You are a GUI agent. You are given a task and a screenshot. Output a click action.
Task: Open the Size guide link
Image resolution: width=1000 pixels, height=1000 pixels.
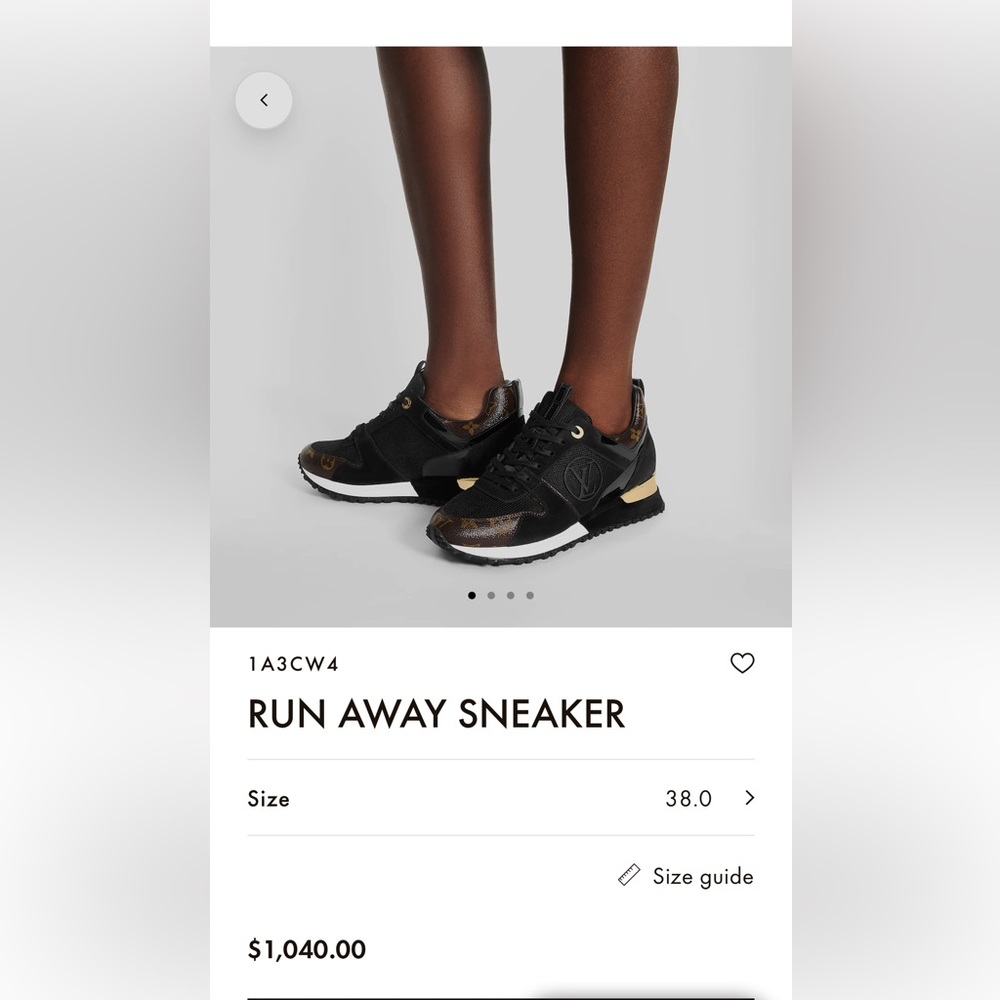tap(686, 877)
